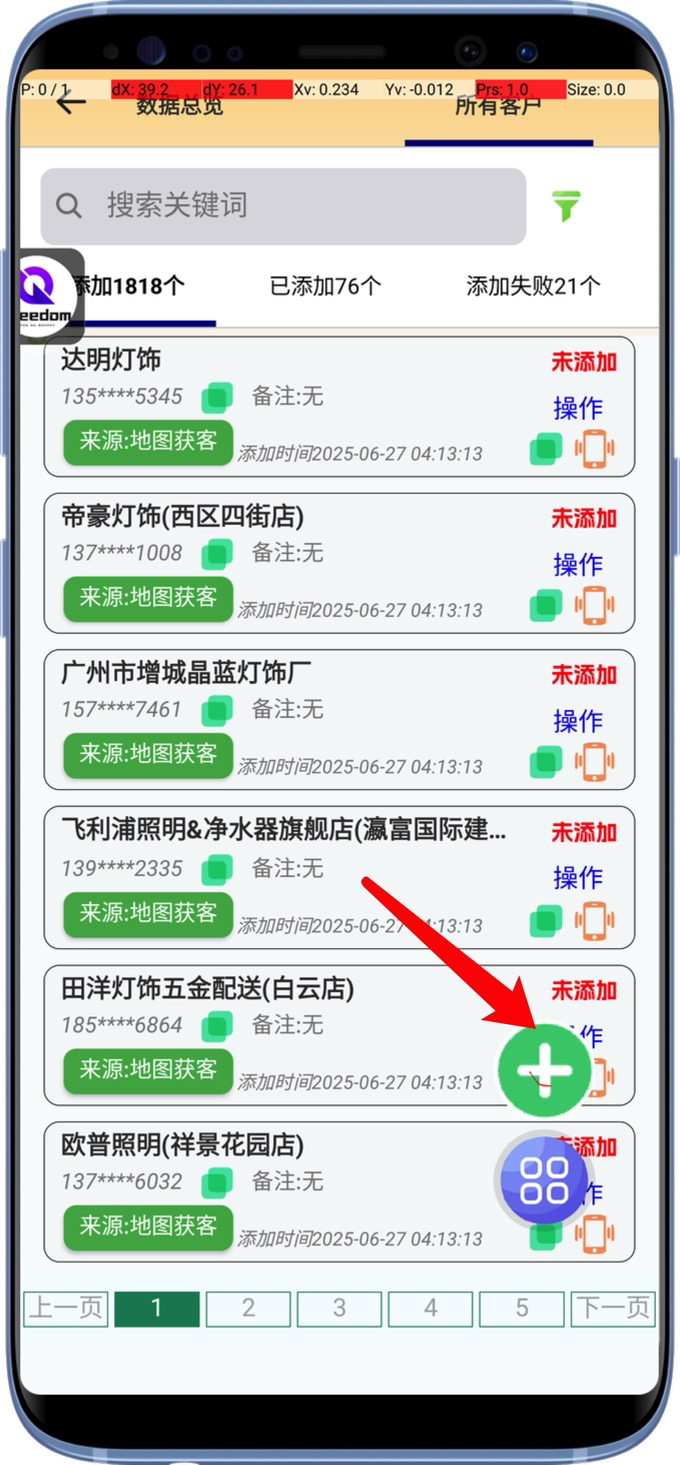680x1465 pixels.
Task: Tap the green plus floating button
Action: click(x=545, y=1071)
